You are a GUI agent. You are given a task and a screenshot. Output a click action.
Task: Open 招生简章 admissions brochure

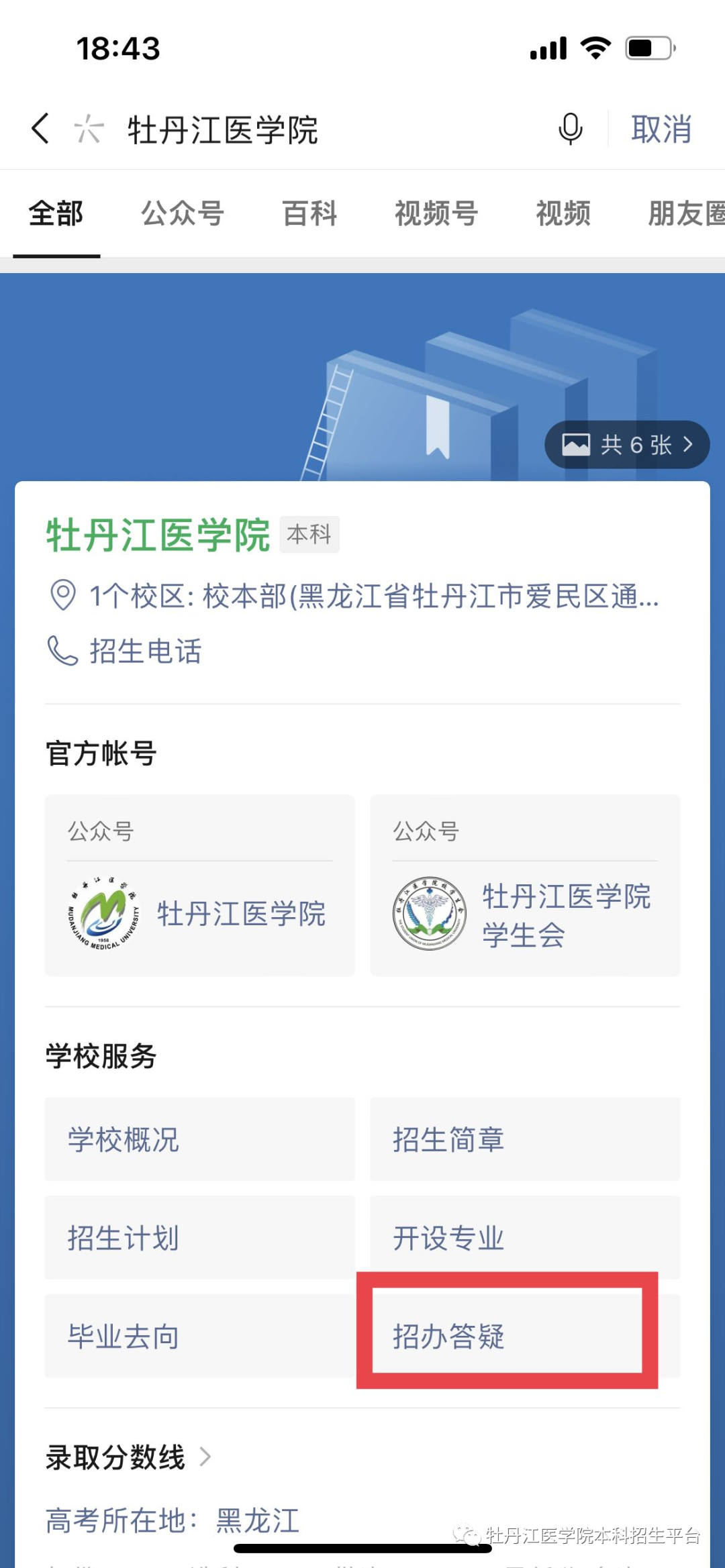coord(524,1139)
